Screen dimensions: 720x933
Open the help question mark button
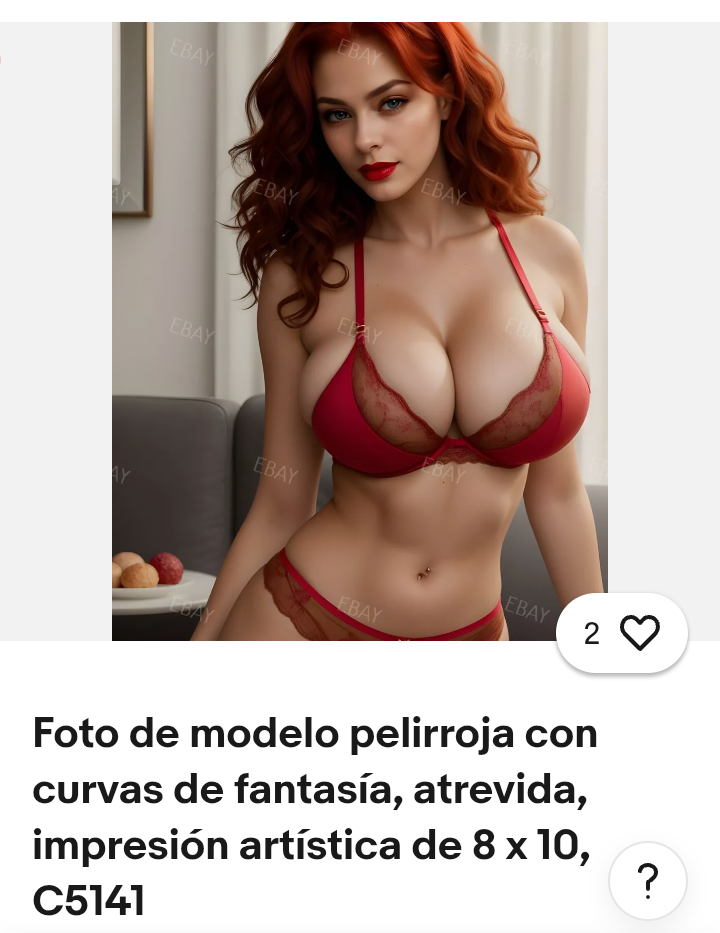point(648,881)
